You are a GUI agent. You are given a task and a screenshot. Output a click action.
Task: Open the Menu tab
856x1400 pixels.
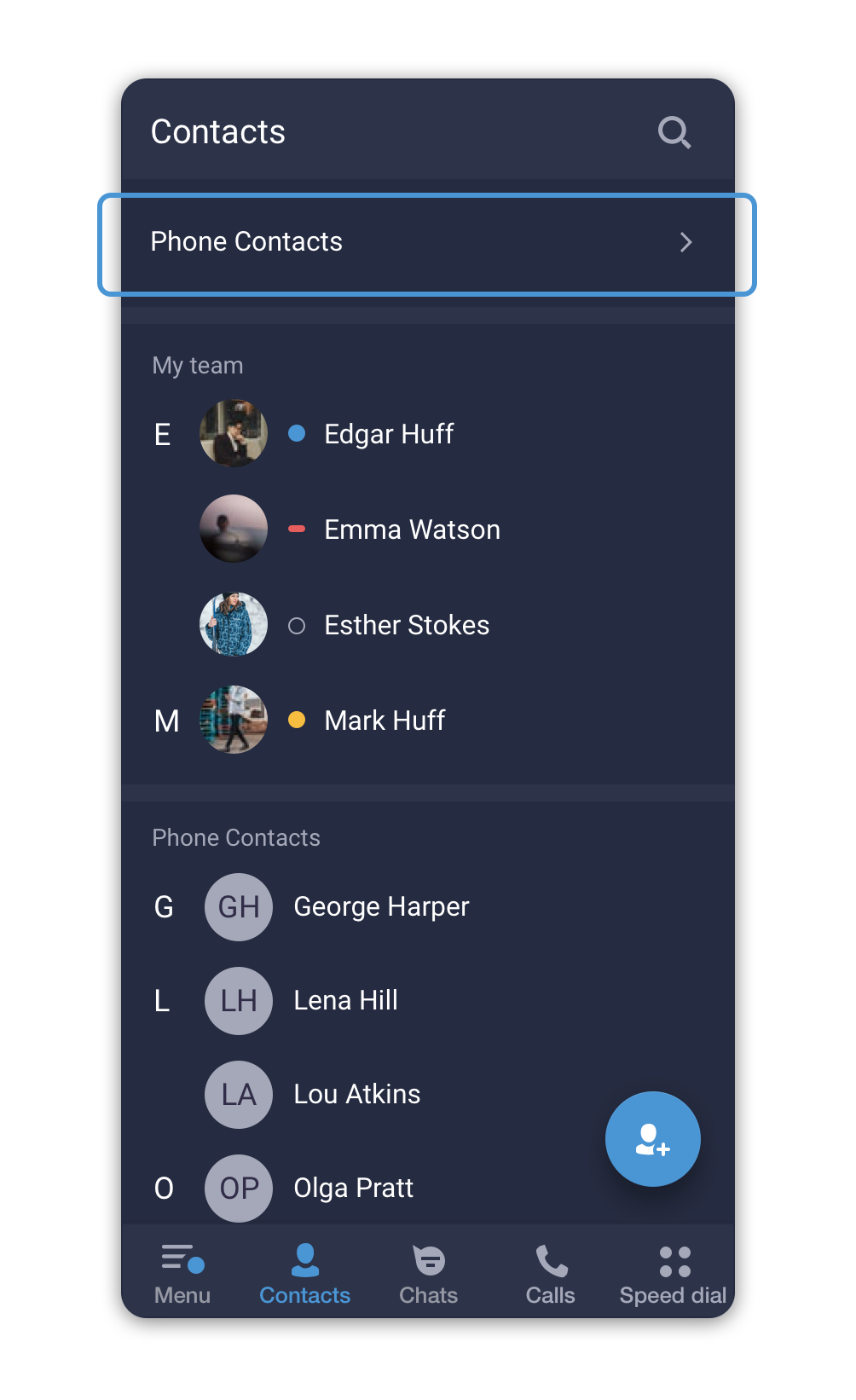pos(182,1275)
